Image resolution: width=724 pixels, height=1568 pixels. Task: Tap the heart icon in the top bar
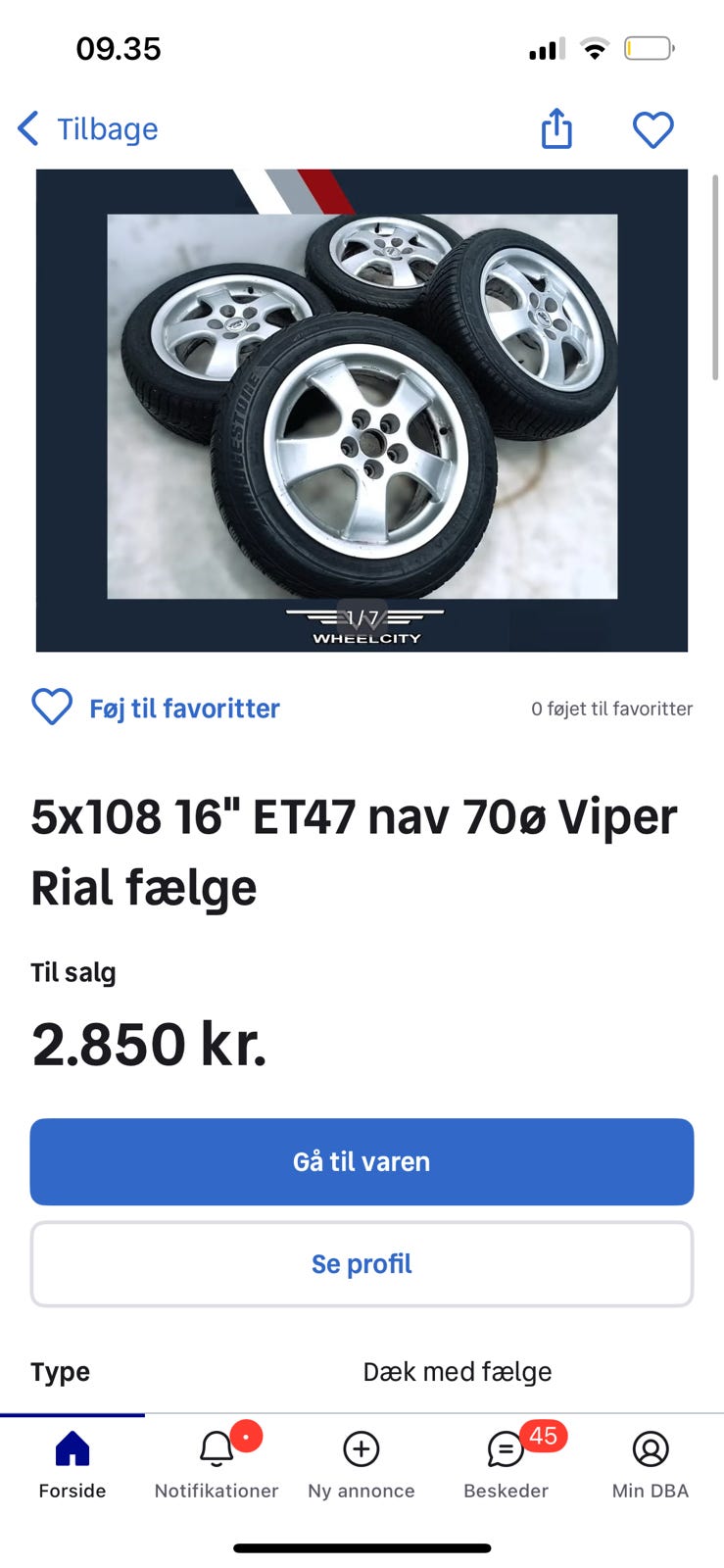pos(652,129)
